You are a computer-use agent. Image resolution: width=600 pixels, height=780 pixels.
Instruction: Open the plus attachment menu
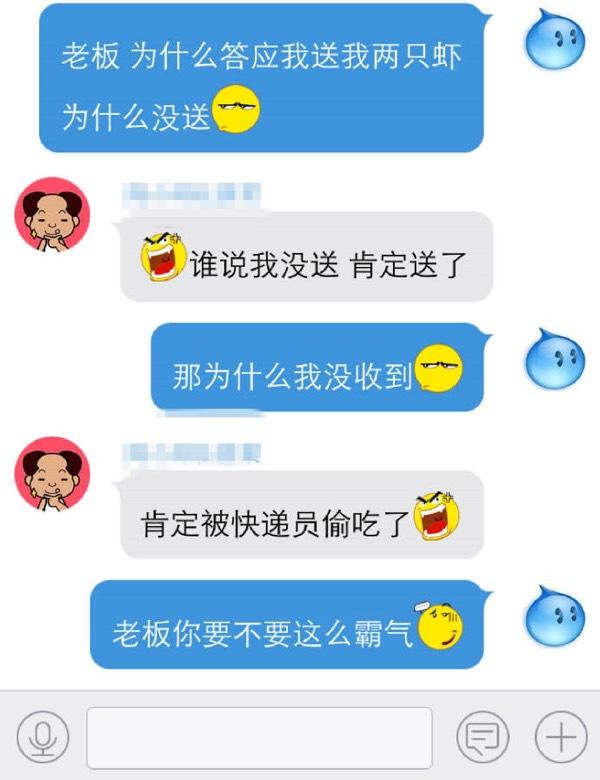tap(560, 738)
